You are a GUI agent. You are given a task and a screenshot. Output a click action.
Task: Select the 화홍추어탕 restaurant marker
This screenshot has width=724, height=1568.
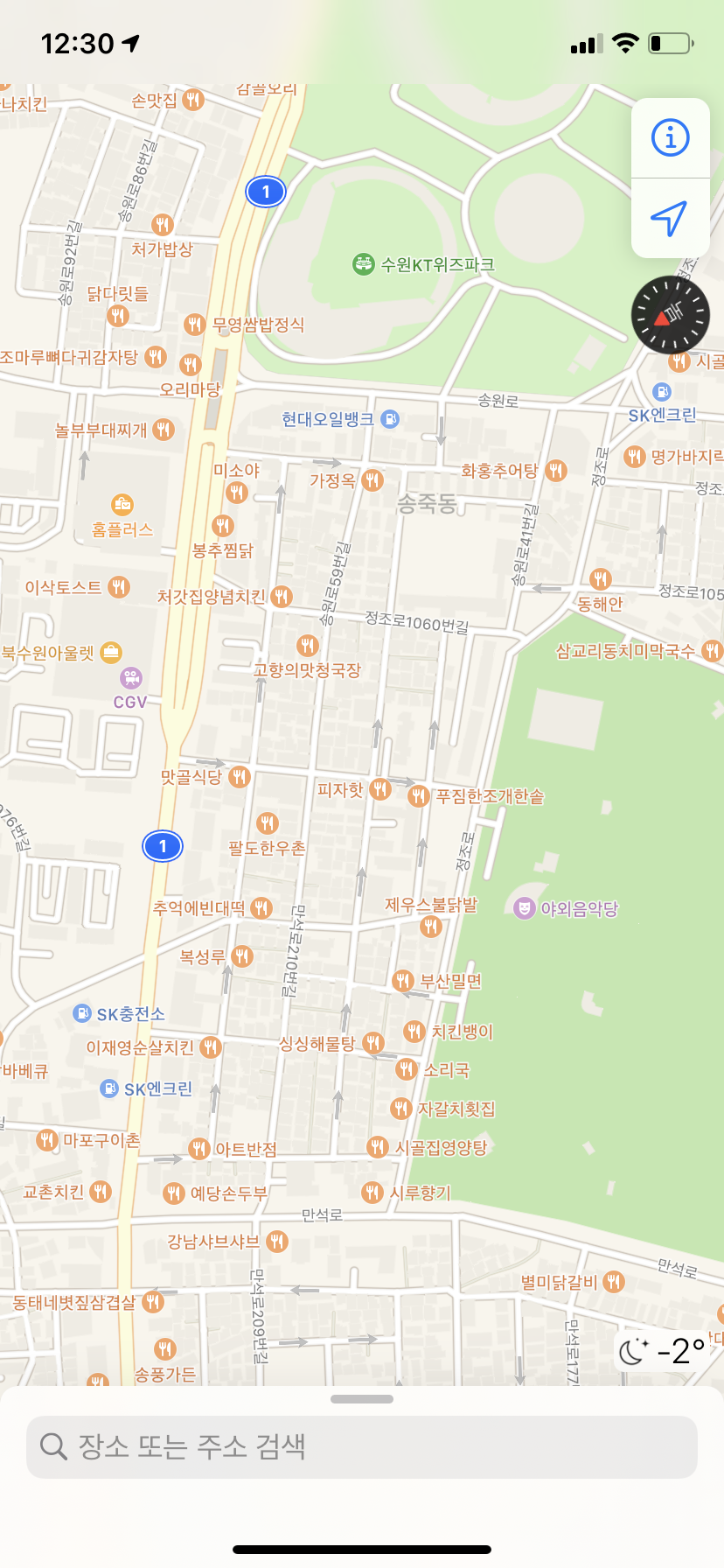click(556, 471)
